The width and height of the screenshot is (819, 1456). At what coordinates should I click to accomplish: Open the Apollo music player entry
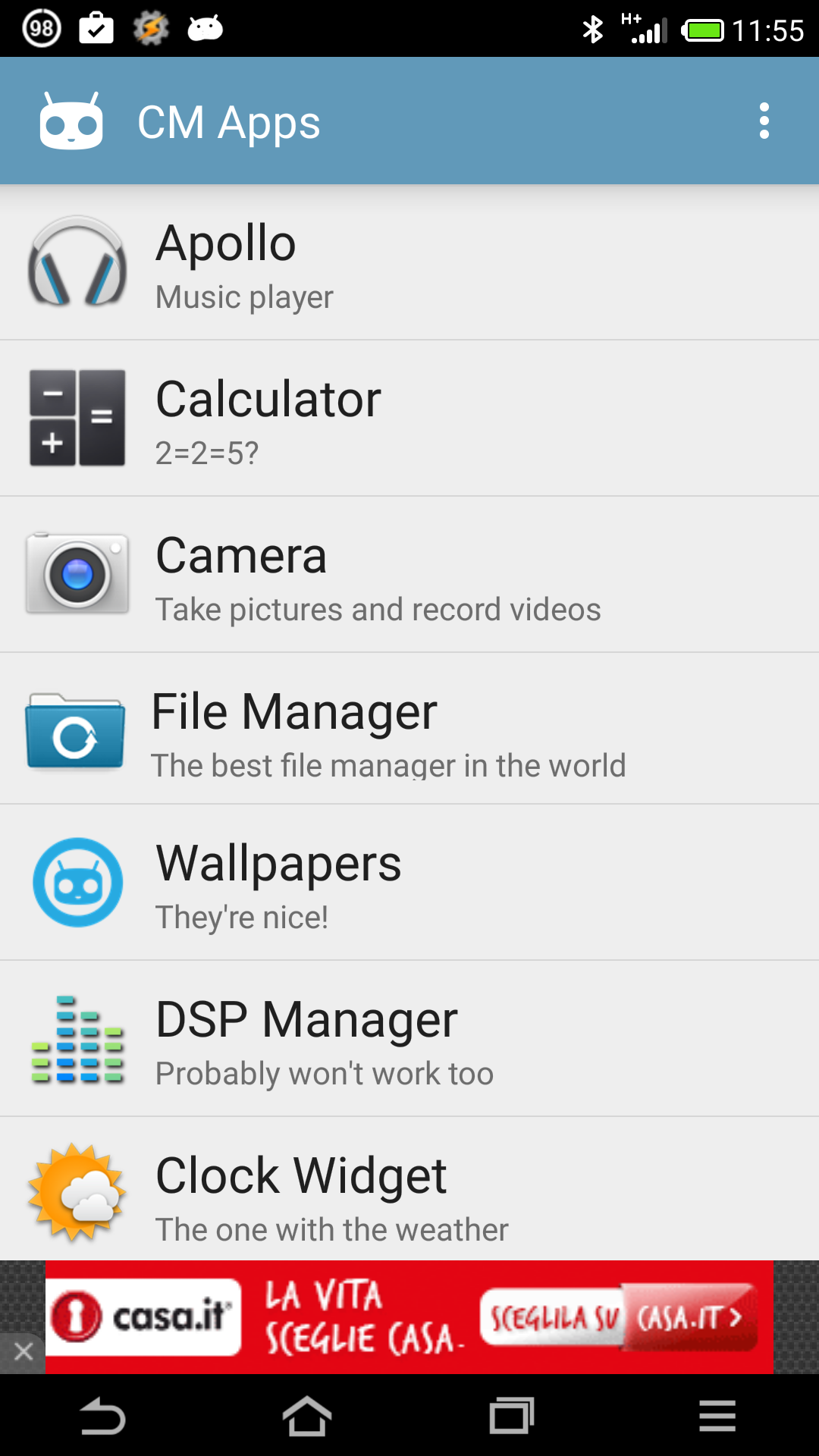tap(409, 262)
